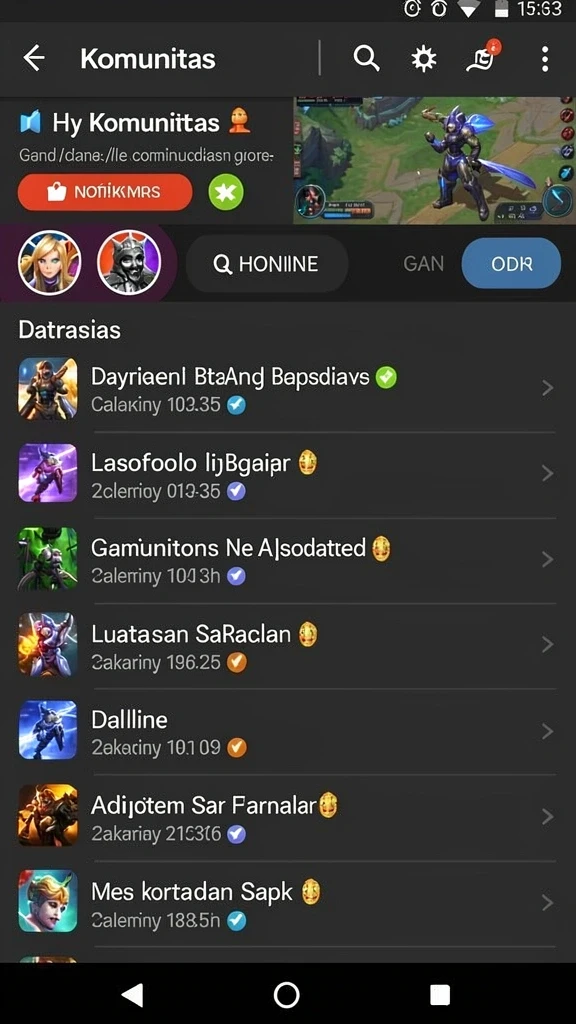Screen dimensions: 576x1024
Task: Open the blonde character avatar
Action: pyautogui.click(x=50, y=263)
